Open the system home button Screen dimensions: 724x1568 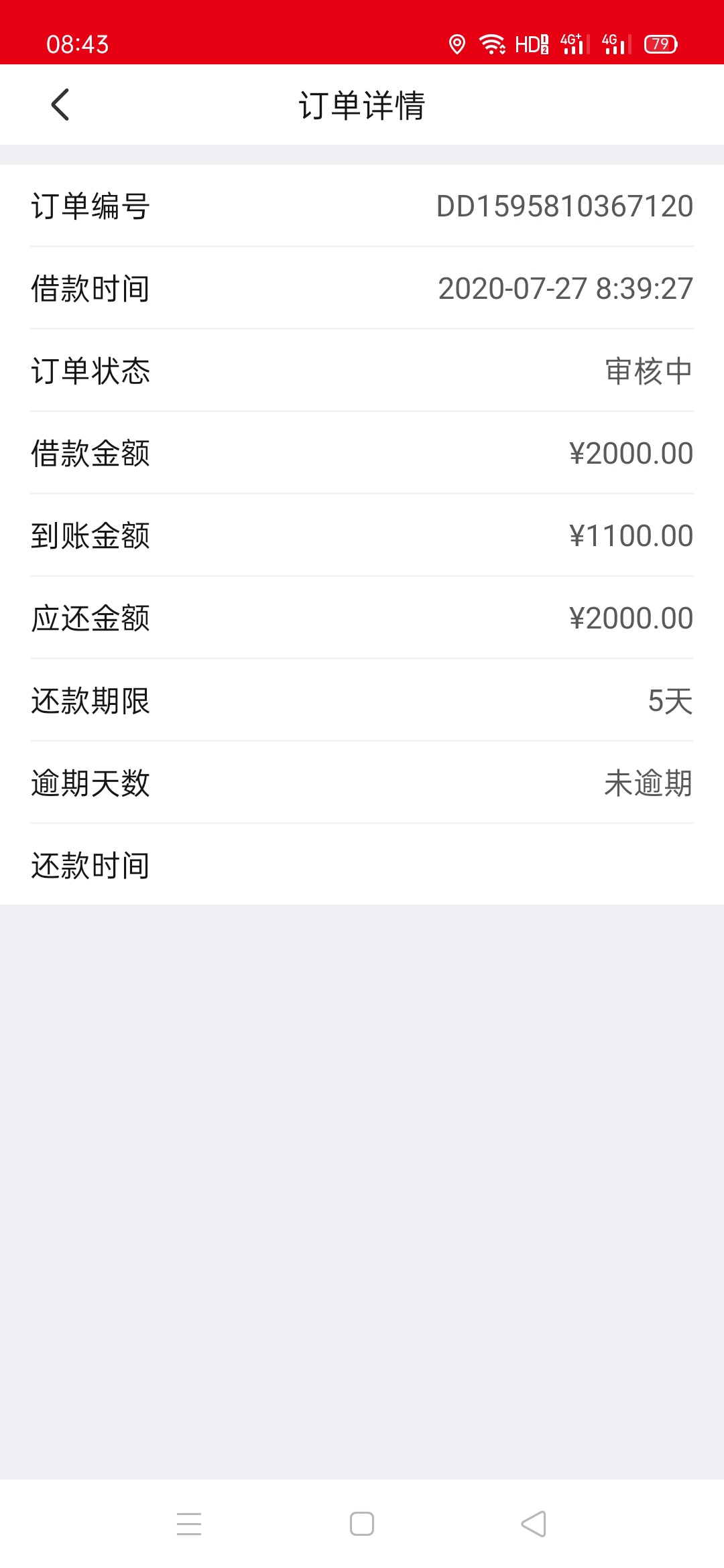pyautogui.click(x=362, y=1524)
